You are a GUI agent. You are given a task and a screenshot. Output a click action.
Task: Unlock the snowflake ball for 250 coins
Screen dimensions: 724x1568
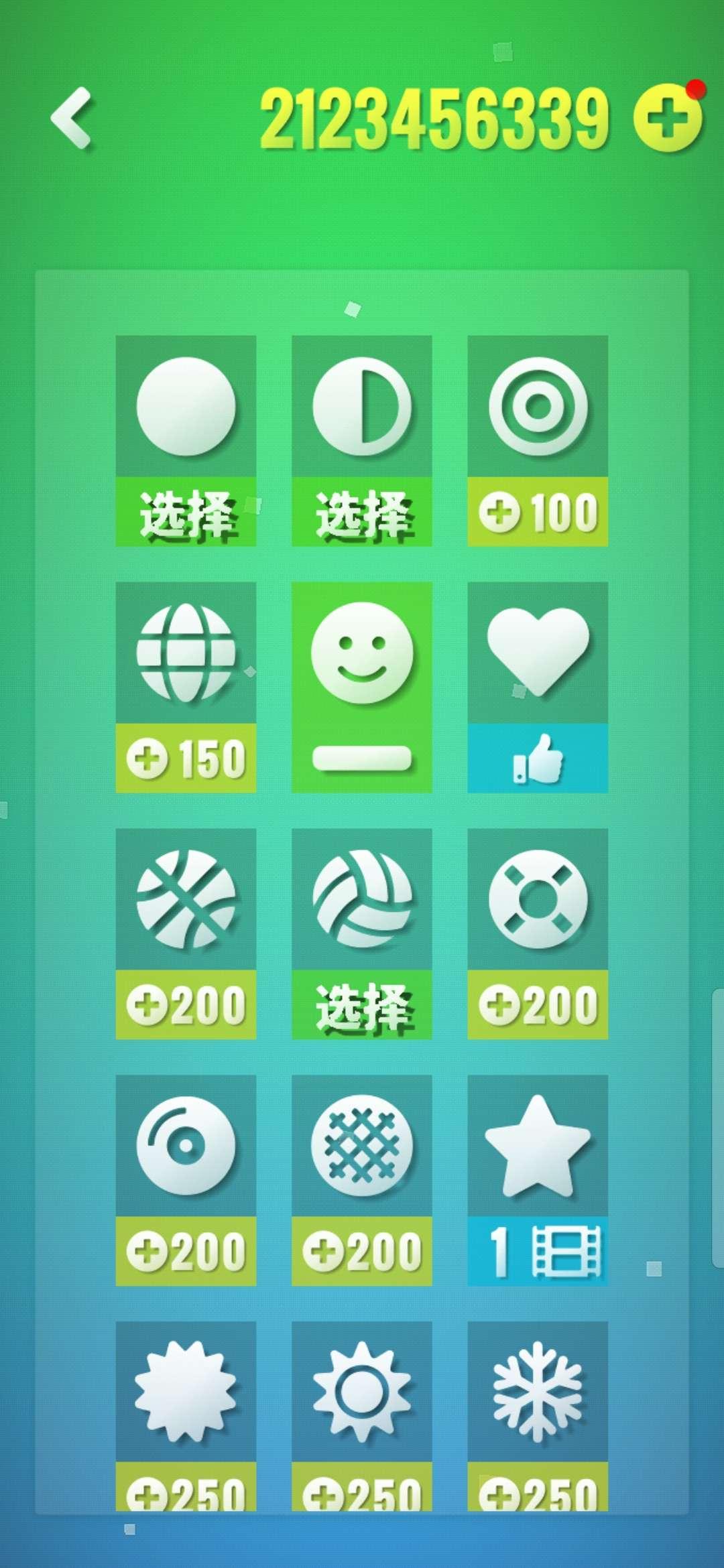click(537, 1493)
